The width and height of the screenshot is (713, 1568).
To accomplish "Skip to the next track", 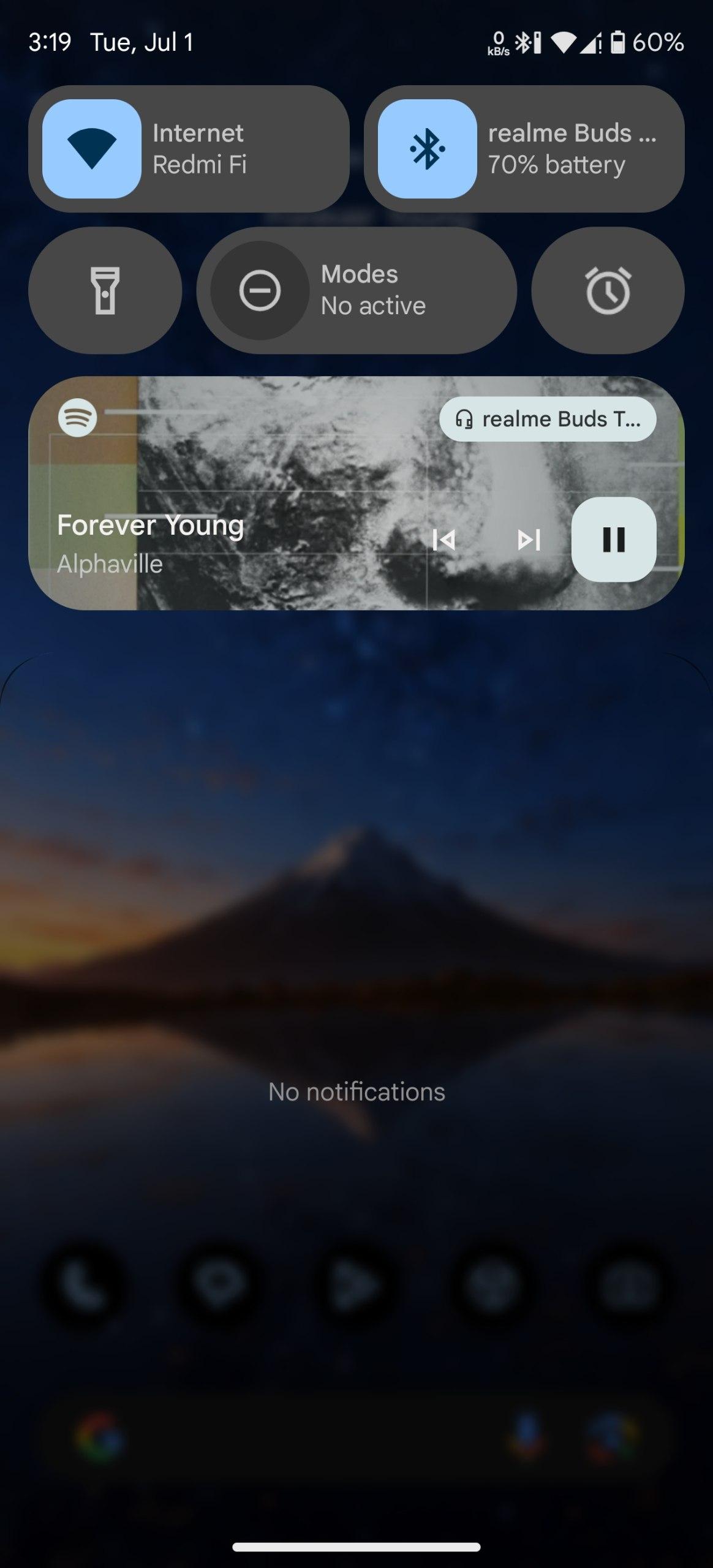I will pos(529,540).
